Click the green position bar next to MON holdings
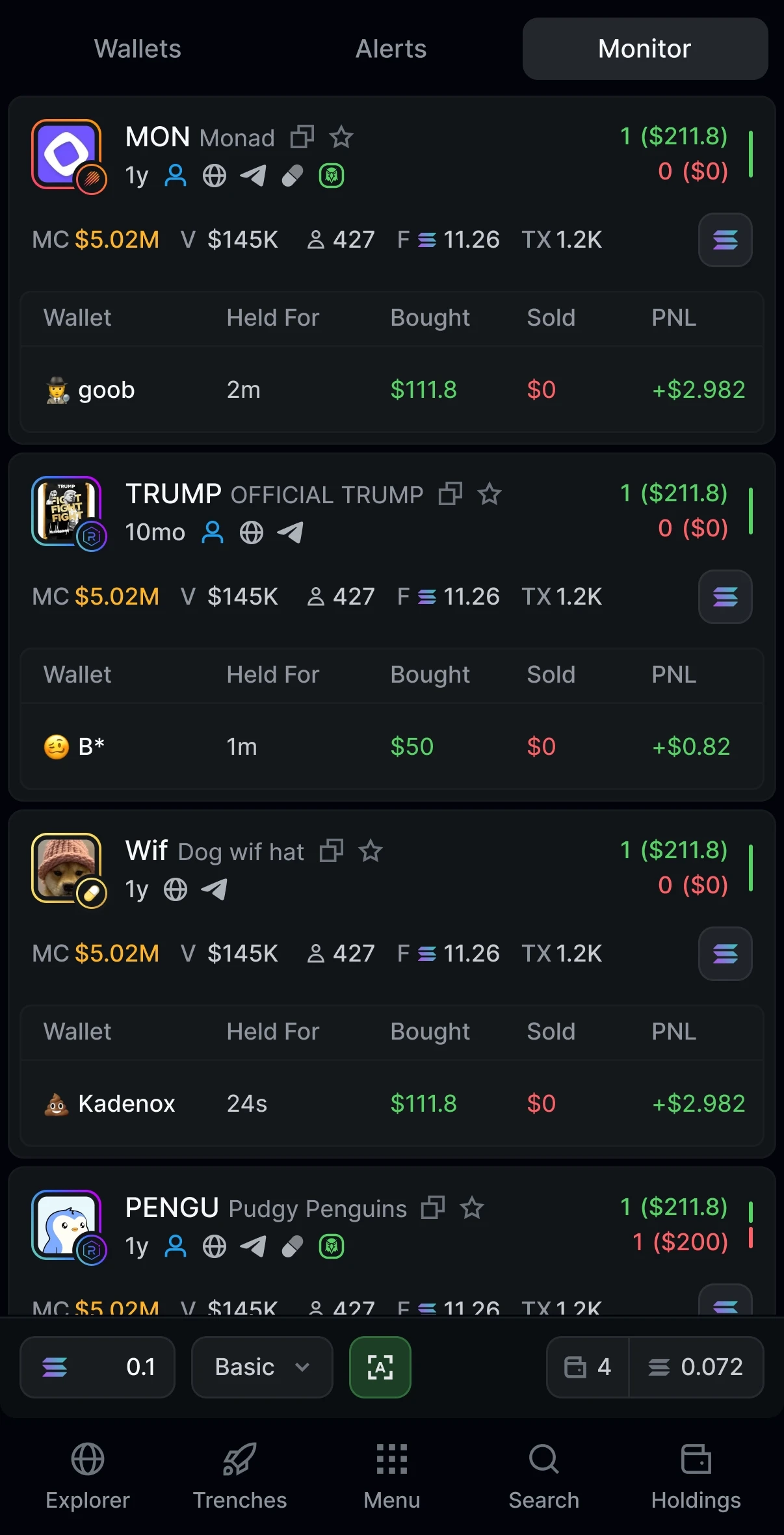The width and height of the screenshot is (784, 1535). [752, 154]
